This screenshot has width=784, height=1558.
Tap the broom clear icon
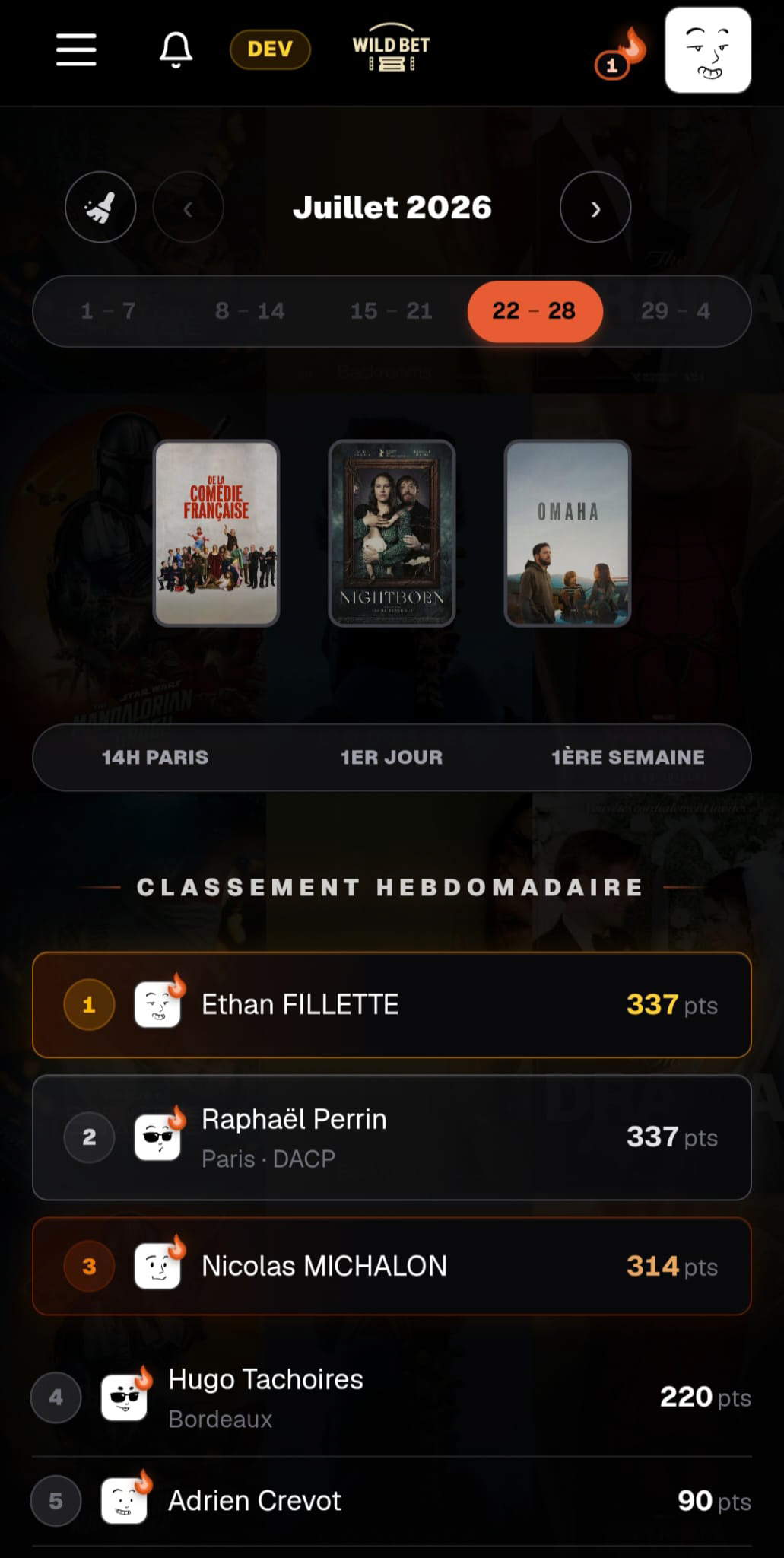click(x=100, y=207)
